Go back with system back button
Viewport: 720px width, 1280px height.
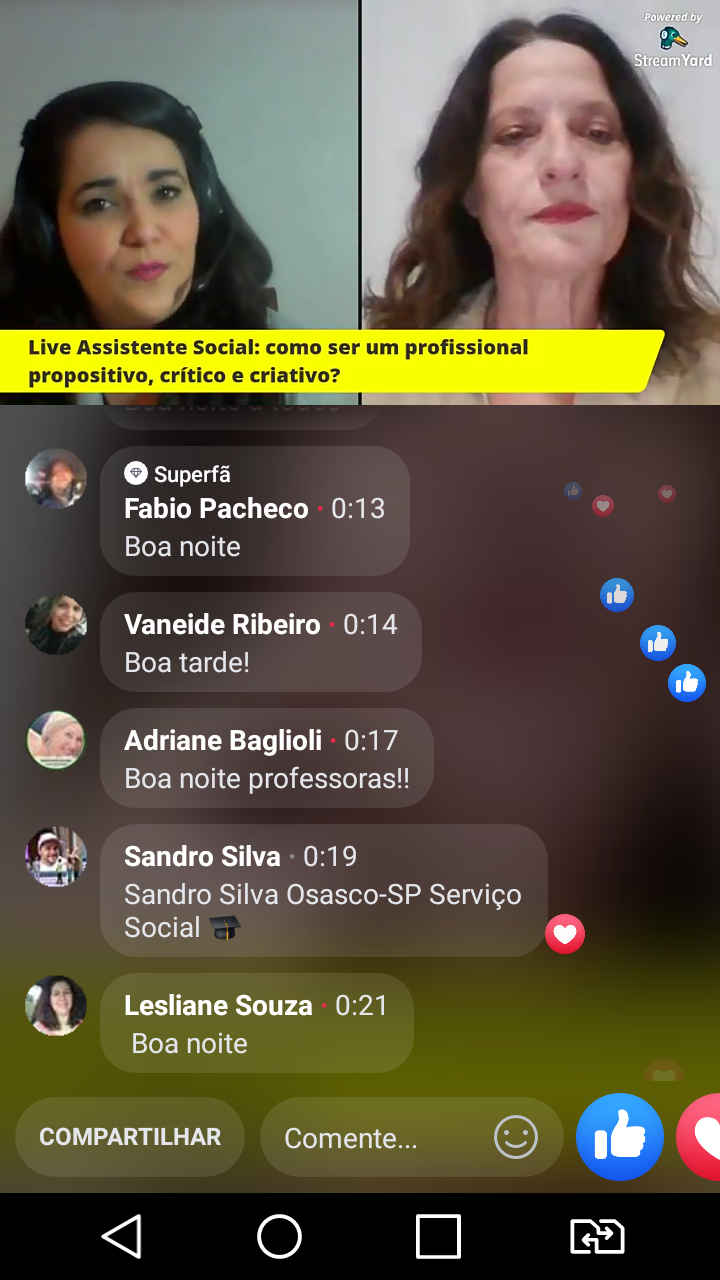click(x=122, y=1237)
